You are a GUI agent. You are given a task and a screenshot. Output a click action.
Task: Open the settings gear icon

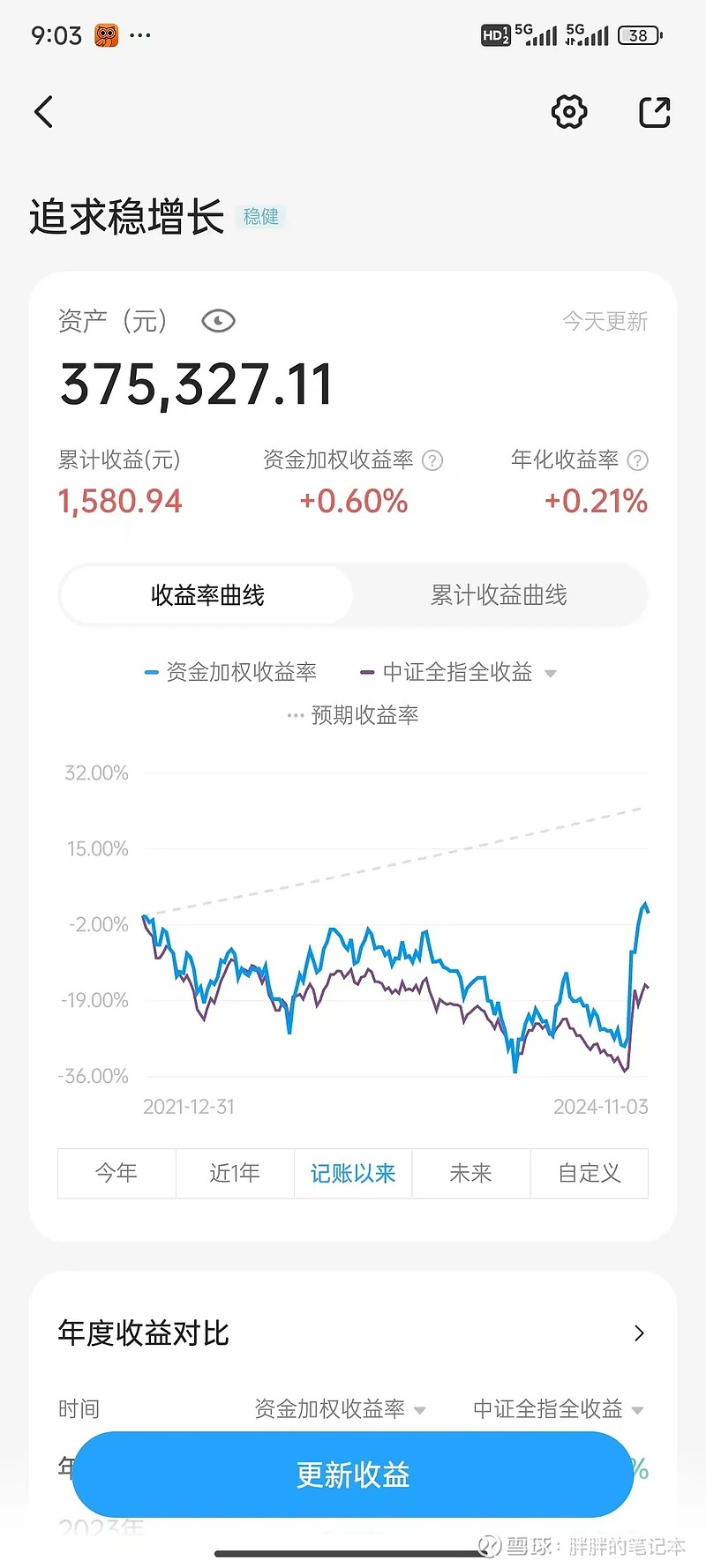[x=568, y=112]
